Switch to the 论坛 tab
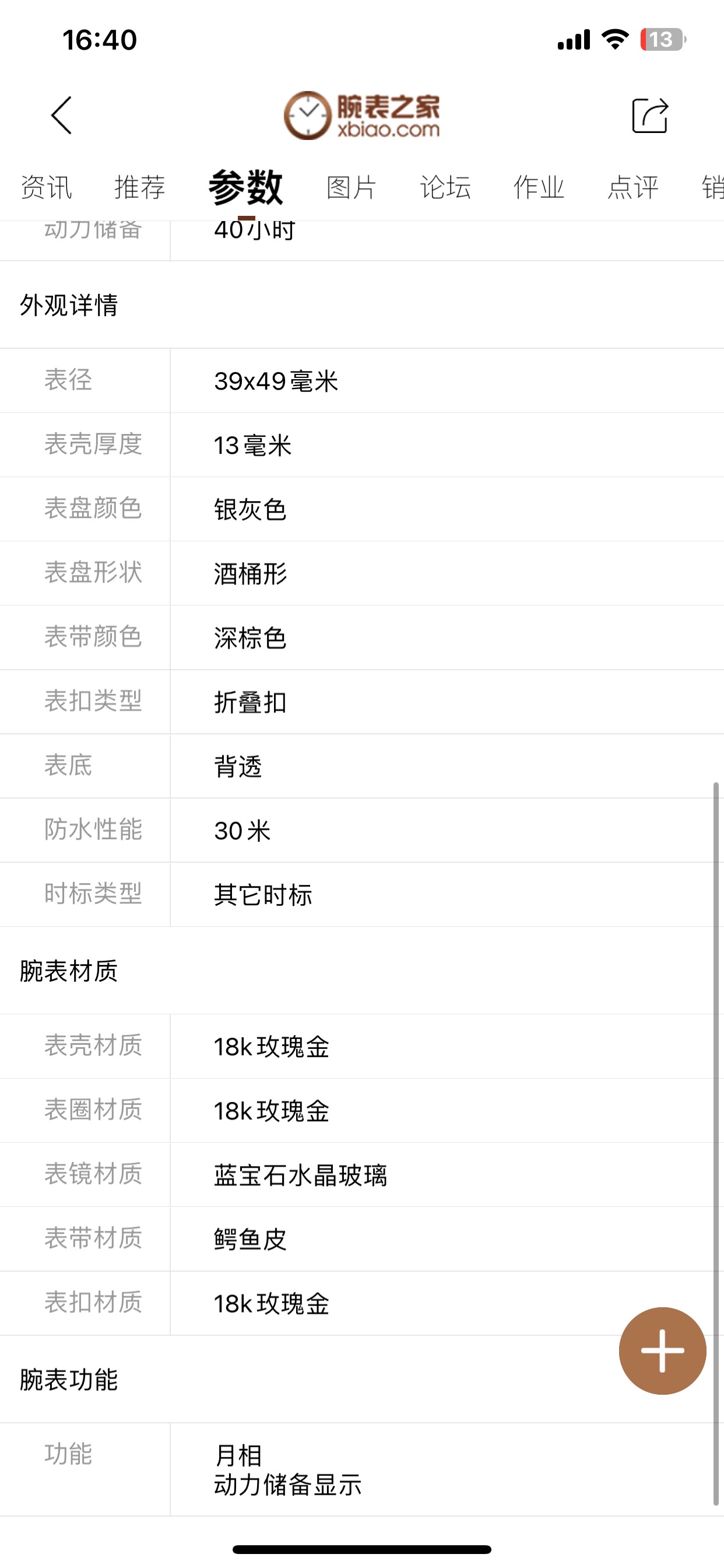The image size is (724, 1568). coord(445,187)
